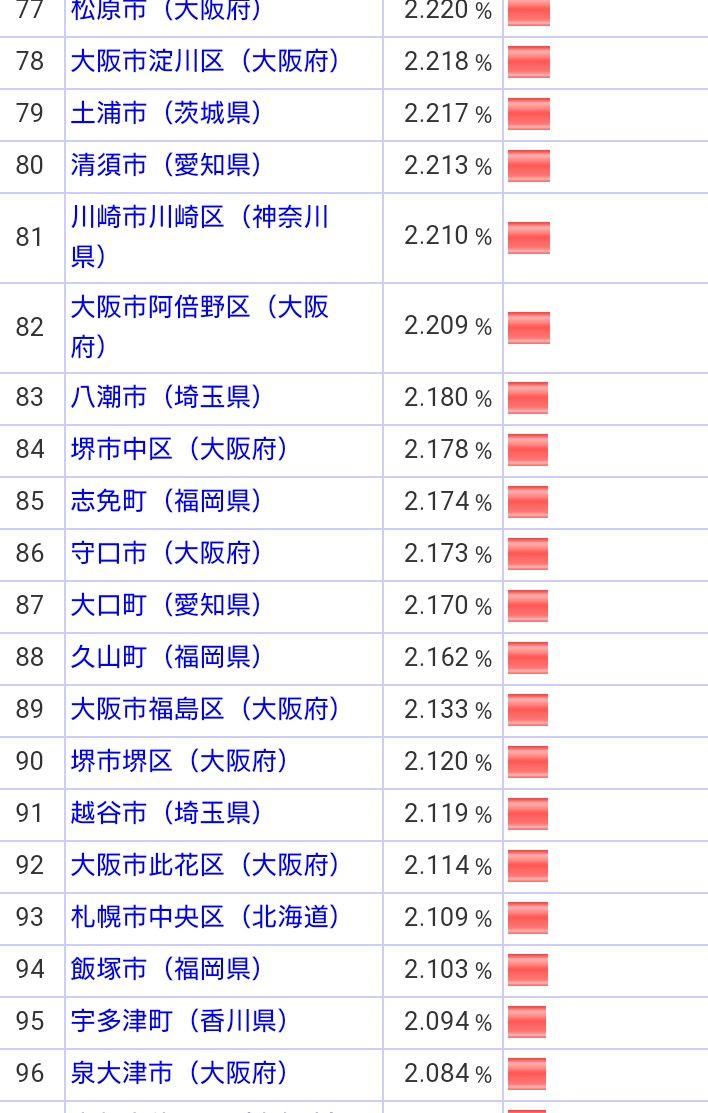Open the 飯塚市（福岡県） link
708x1113 pixels.
166,970
